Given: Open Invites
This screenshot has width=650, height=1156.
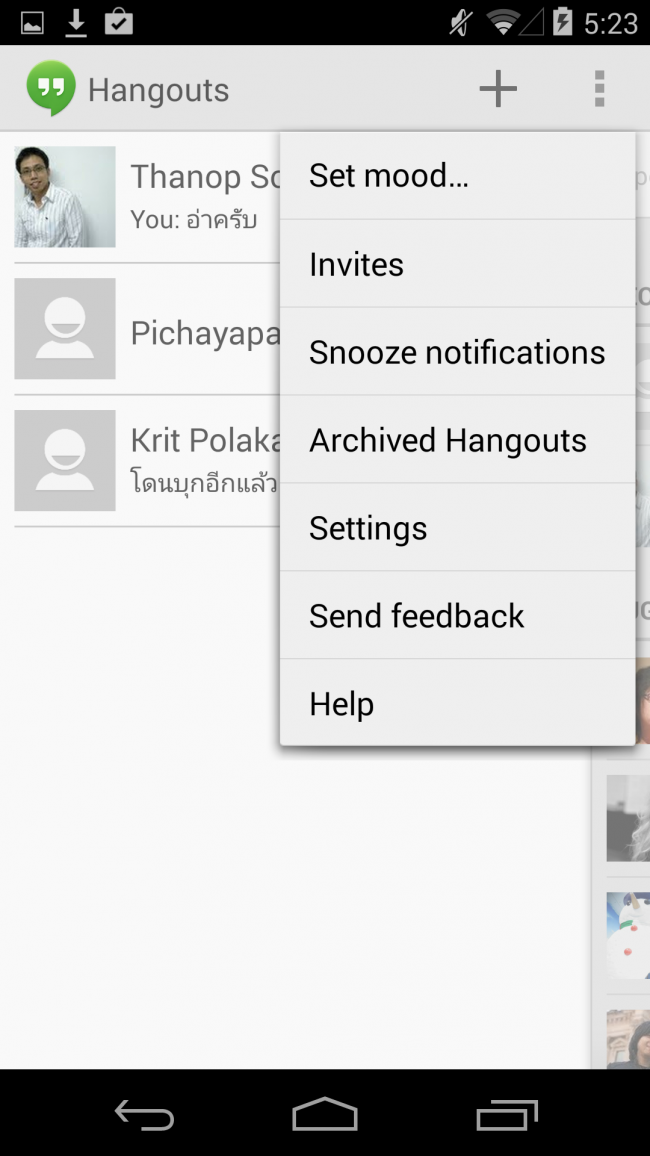Looking at the screenshot, I should pyautogui.click(x=457, y=264).
